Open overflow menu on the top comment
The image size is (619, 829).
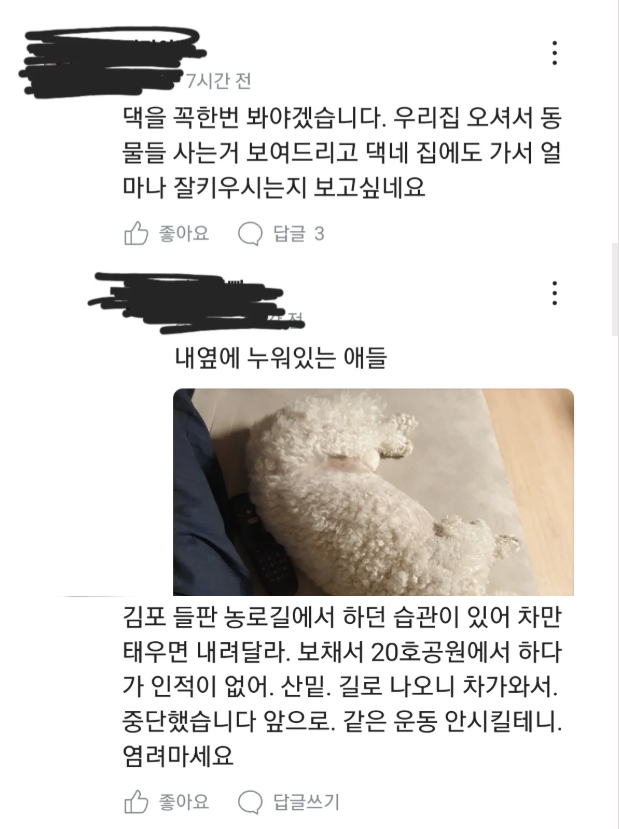click(x=555, y=53)
